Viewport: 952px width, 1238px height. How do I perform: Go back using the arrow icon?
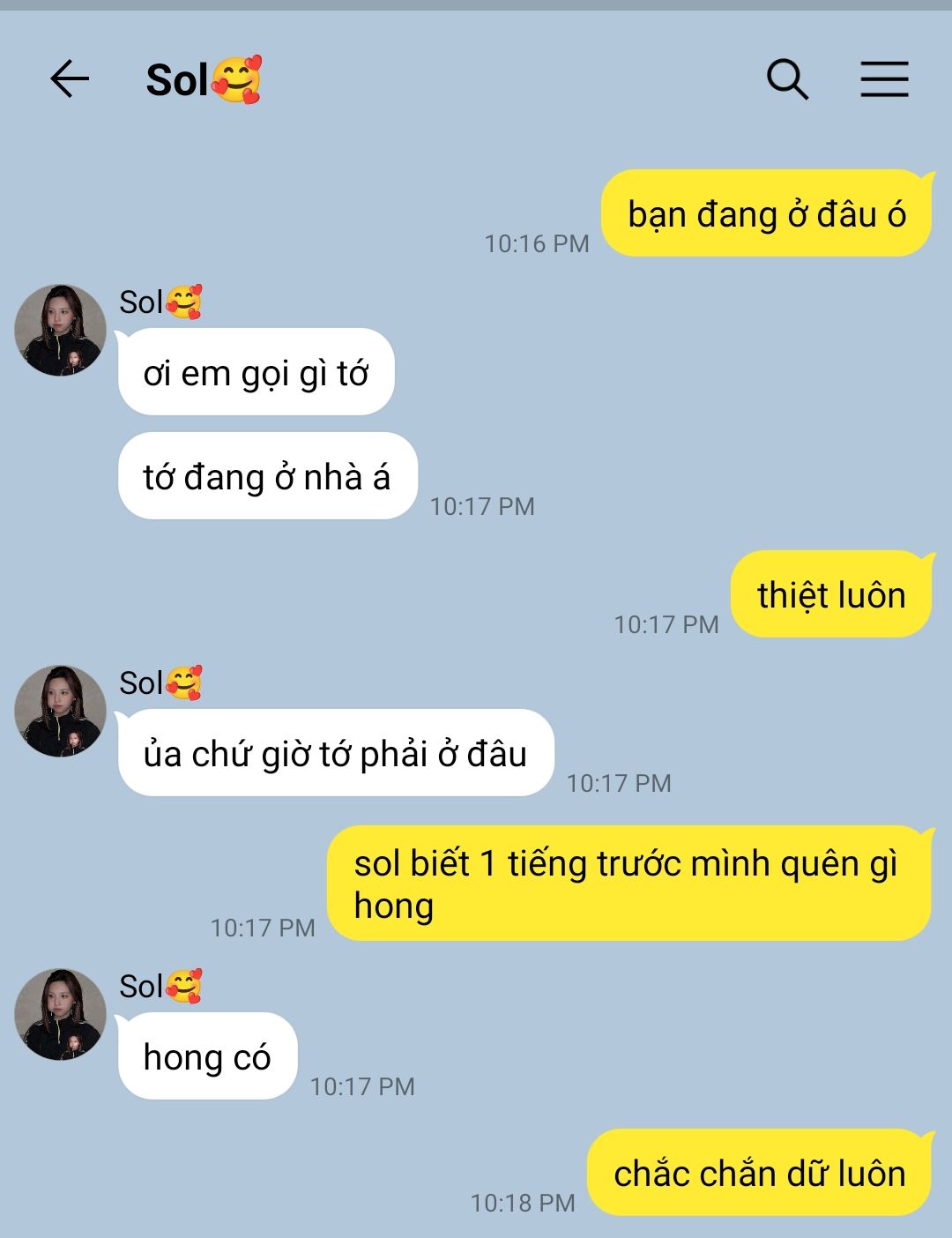pos(70,79)
